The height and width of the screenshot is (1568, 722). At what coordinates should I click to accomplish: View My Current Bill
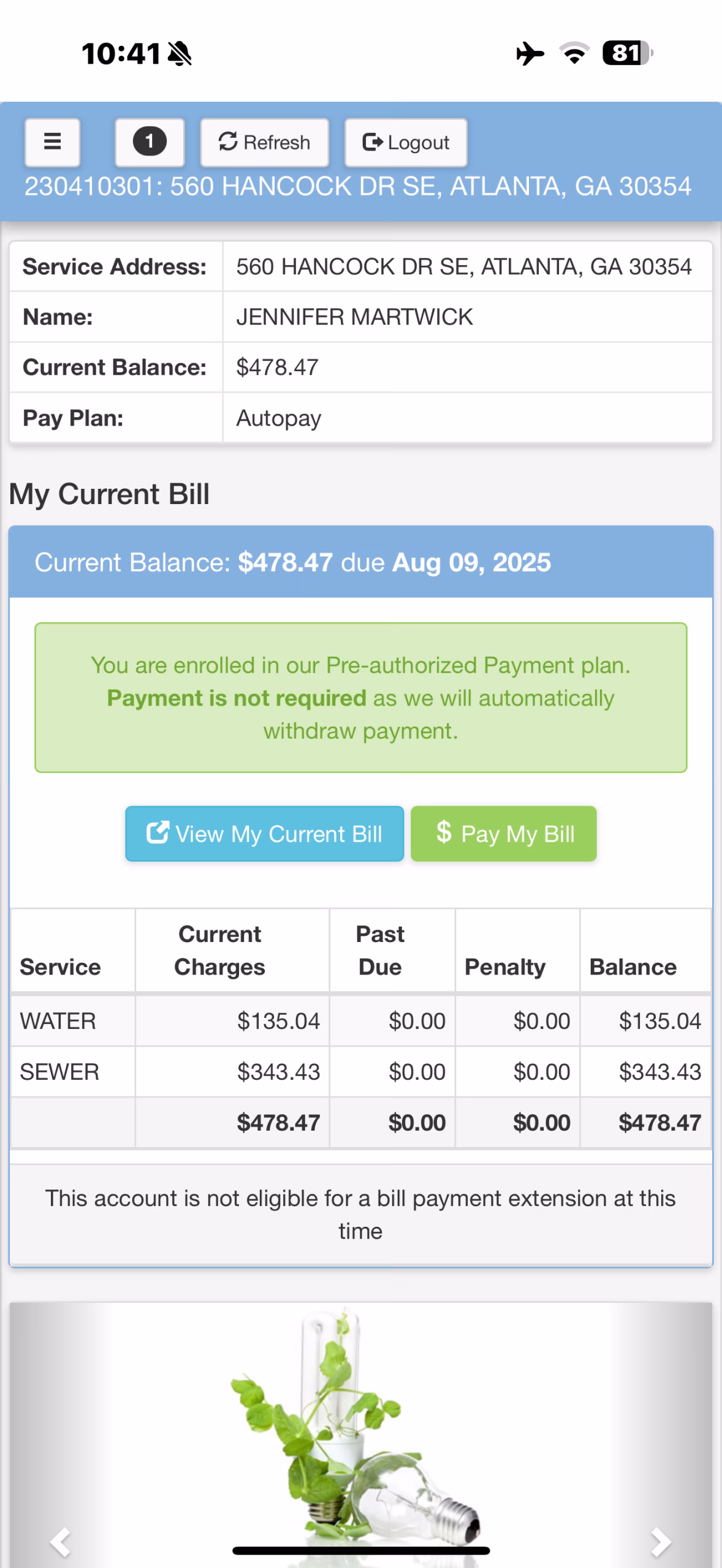coord(264,834)
